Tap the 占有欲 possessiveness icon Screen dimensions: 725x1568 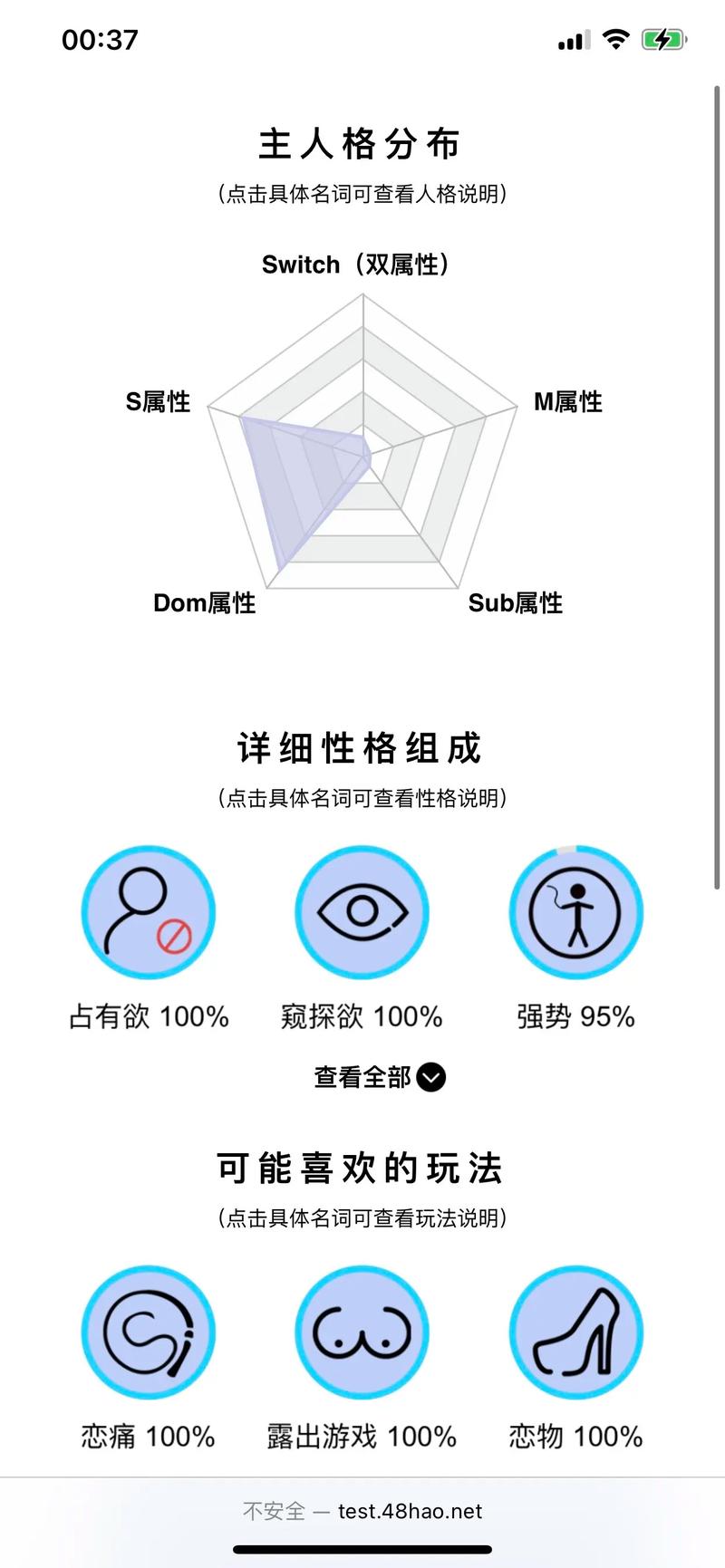click(147, 913)
